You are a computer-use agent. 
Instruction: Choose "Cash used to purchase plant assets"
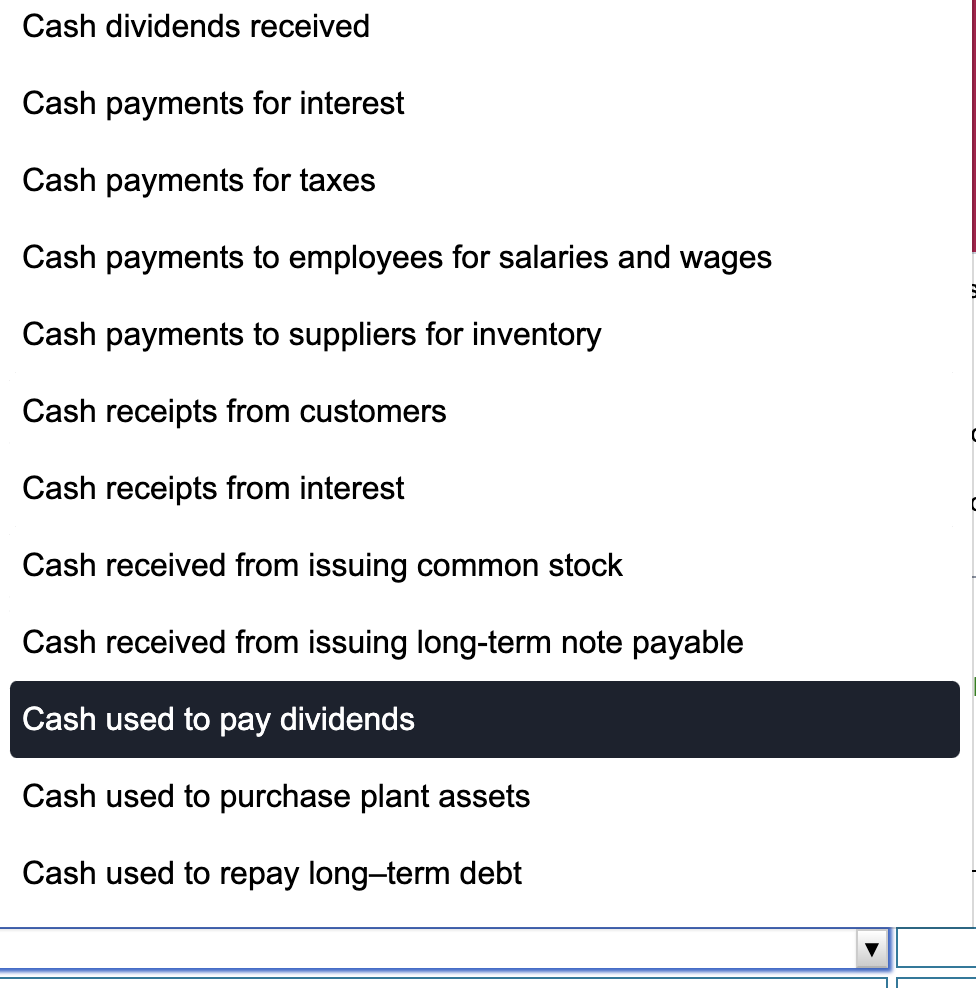coord(276,796)
